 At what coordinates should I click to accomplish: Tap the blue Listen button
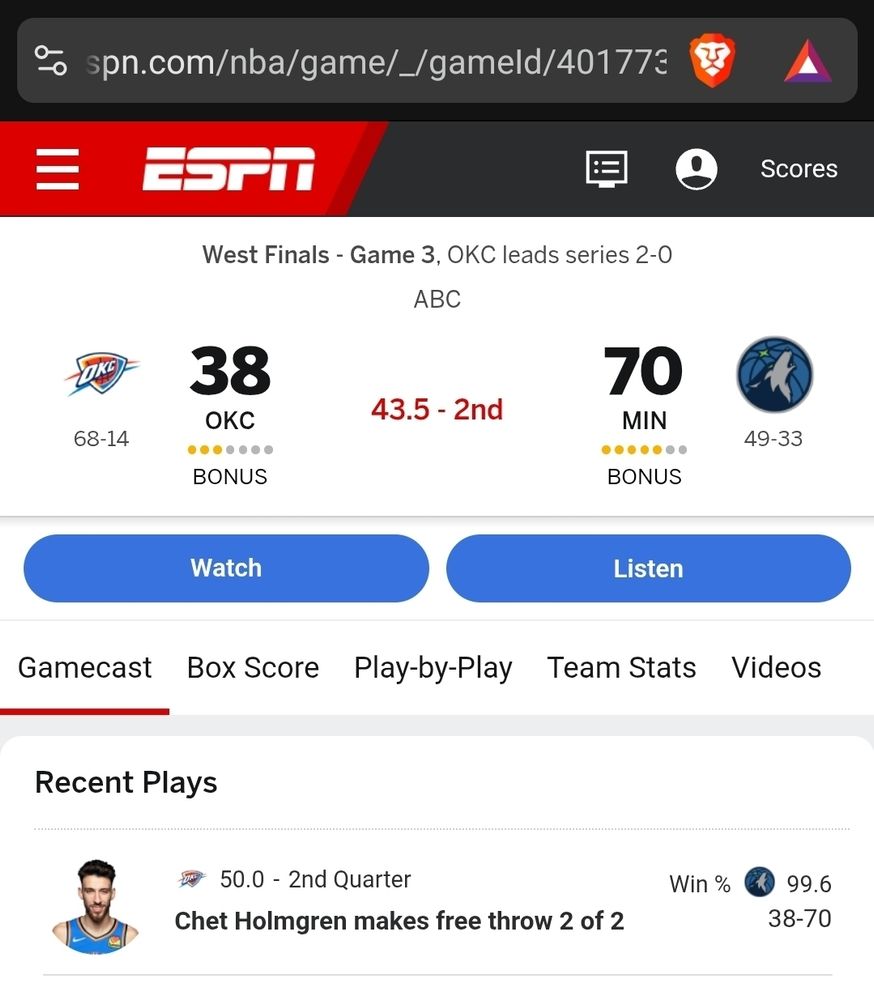[x=648, y=568]
